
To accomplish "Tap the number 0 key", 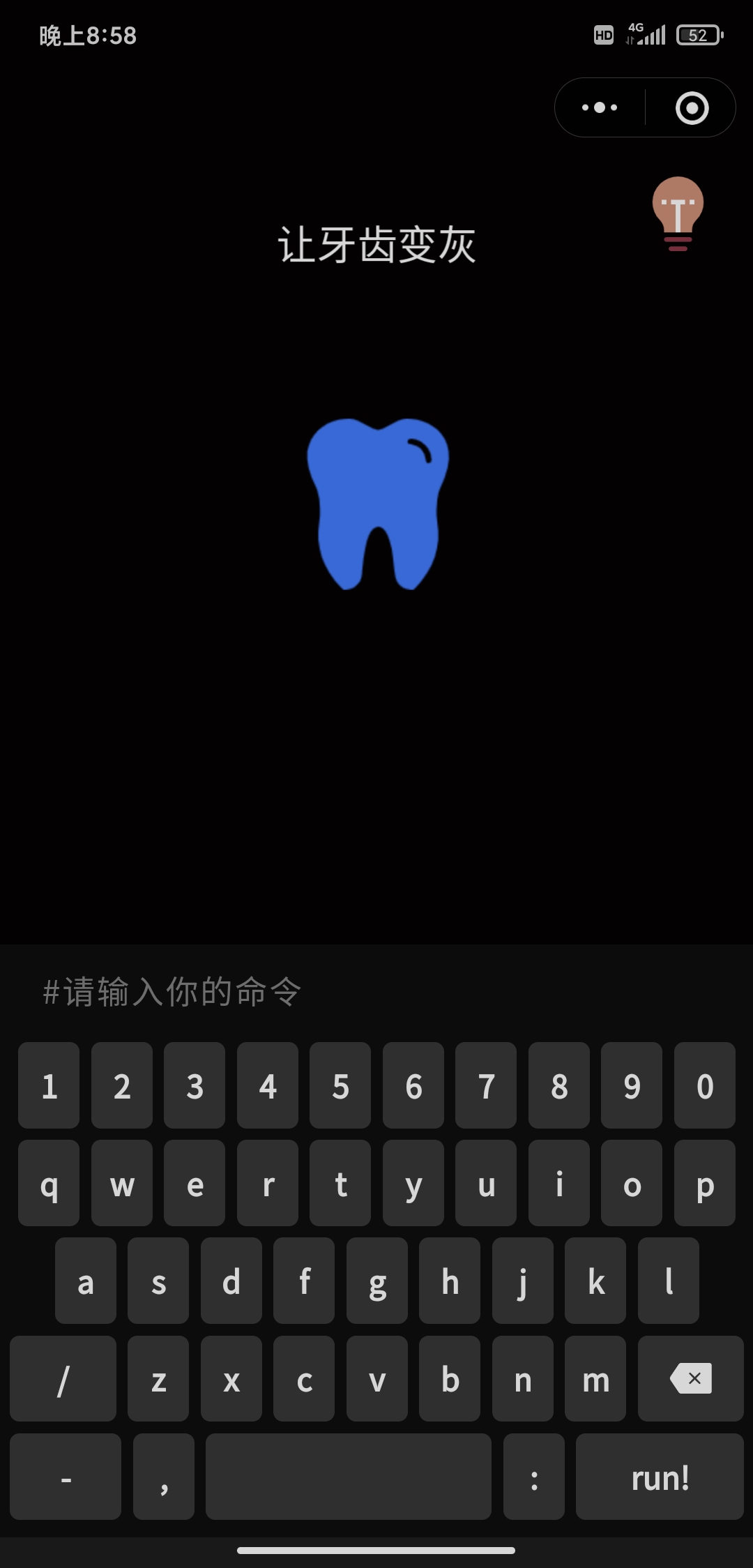I will click(705, 1085).
